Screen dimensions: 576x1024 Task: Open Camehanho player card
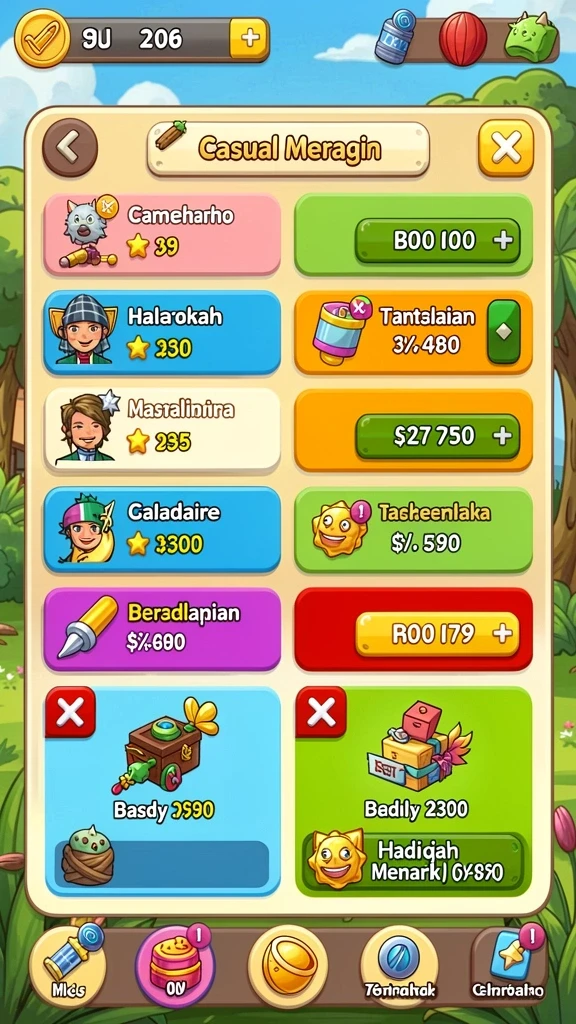click(162, 234)
